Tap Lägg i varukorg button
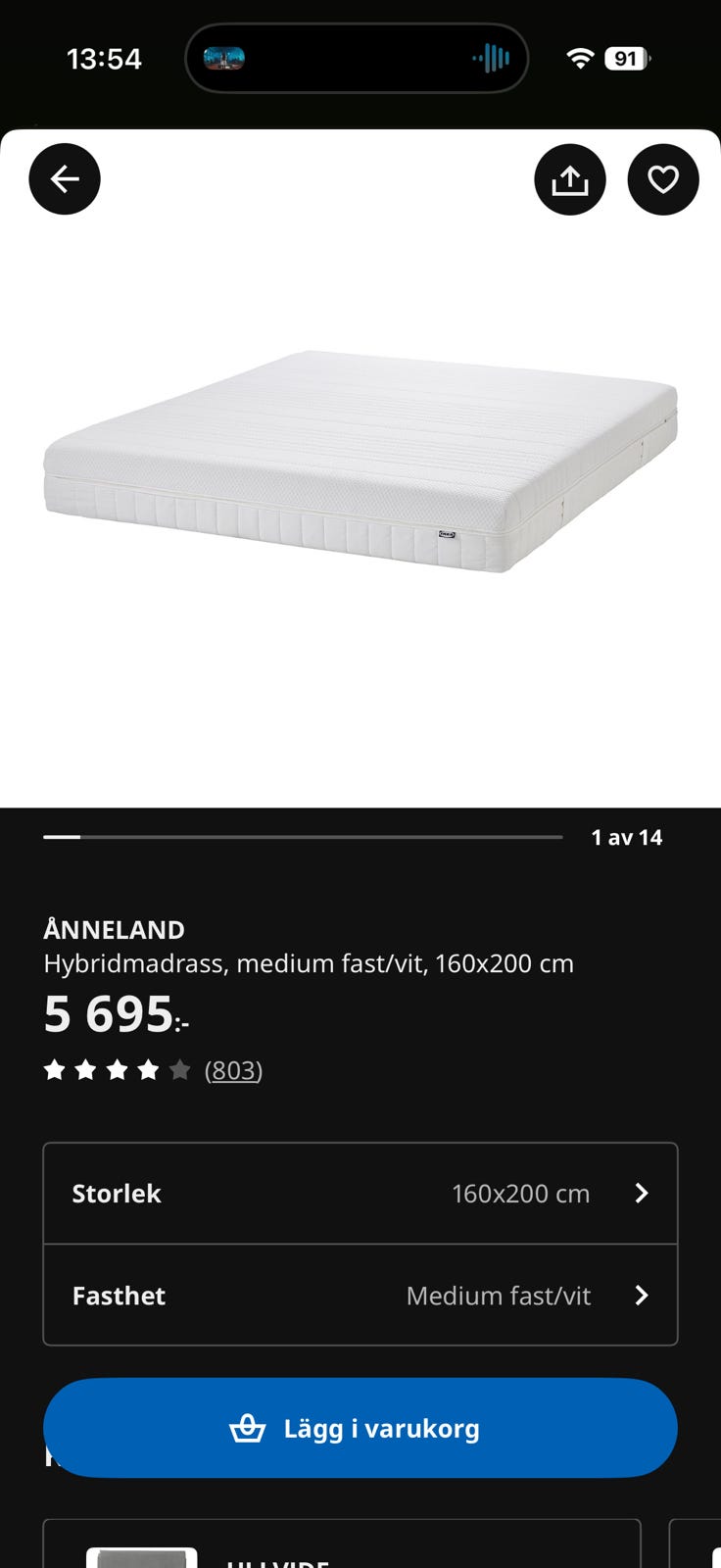721x1568 pixels. tap(360, 1428)
